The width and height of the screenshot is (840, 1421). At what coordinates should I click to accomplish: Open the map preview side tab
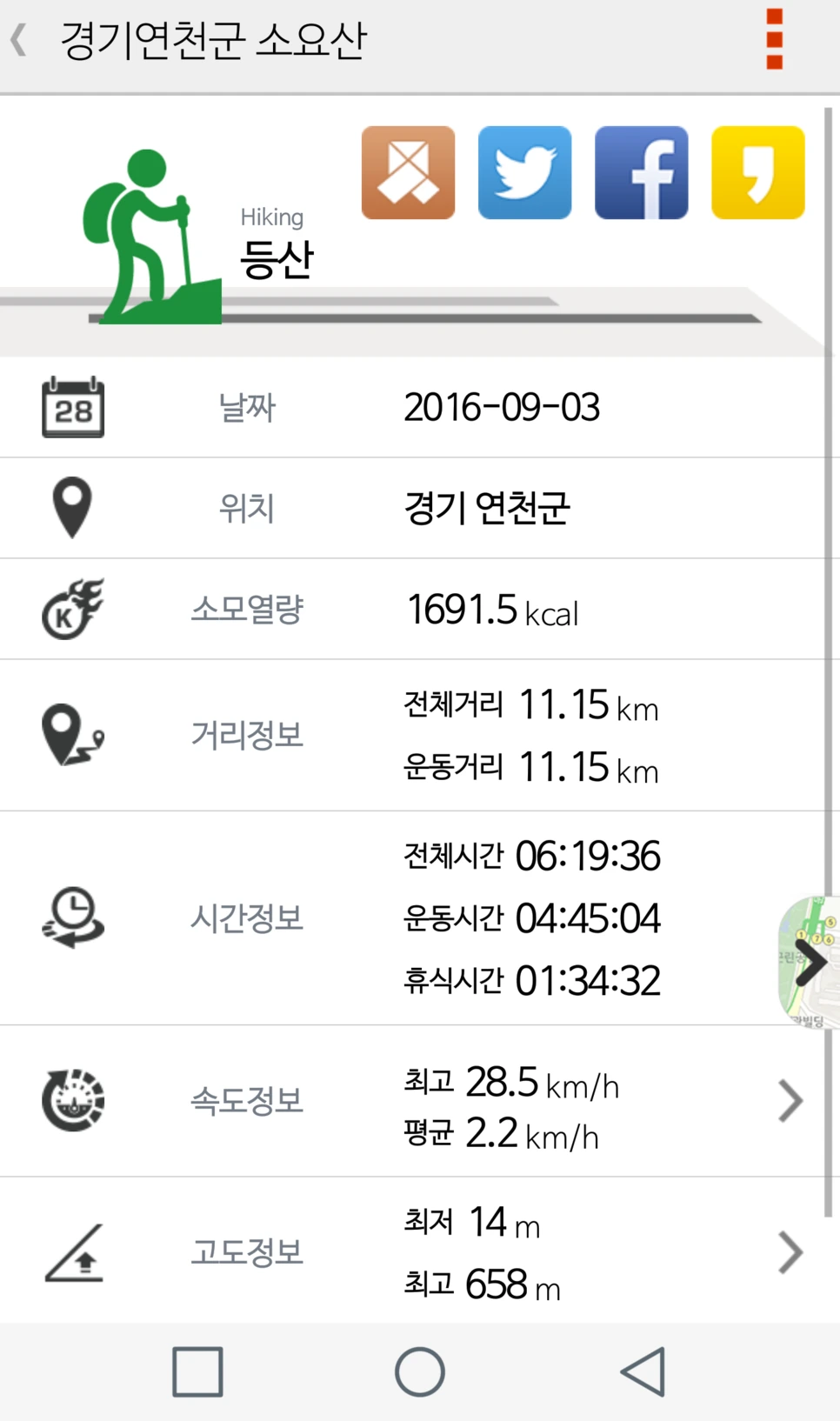click(810, 962)
